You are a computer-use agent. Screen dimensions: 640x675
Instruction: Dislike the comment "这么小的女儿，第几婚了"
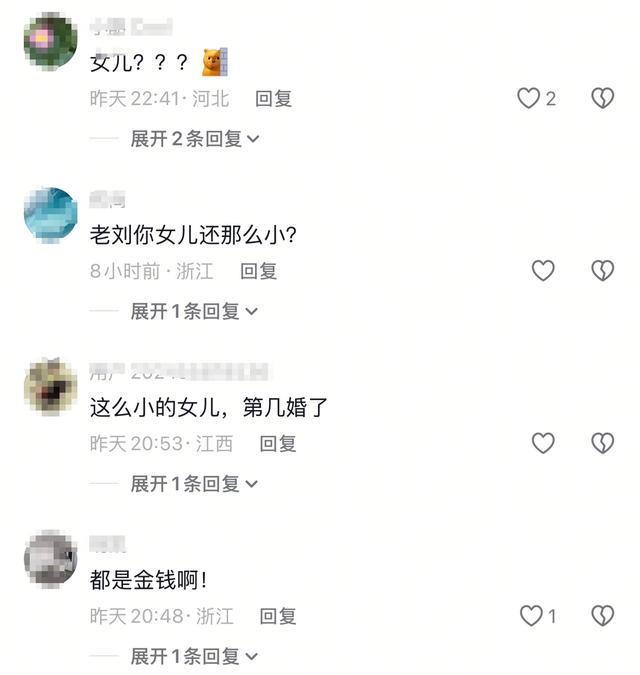tap(602, 443)
